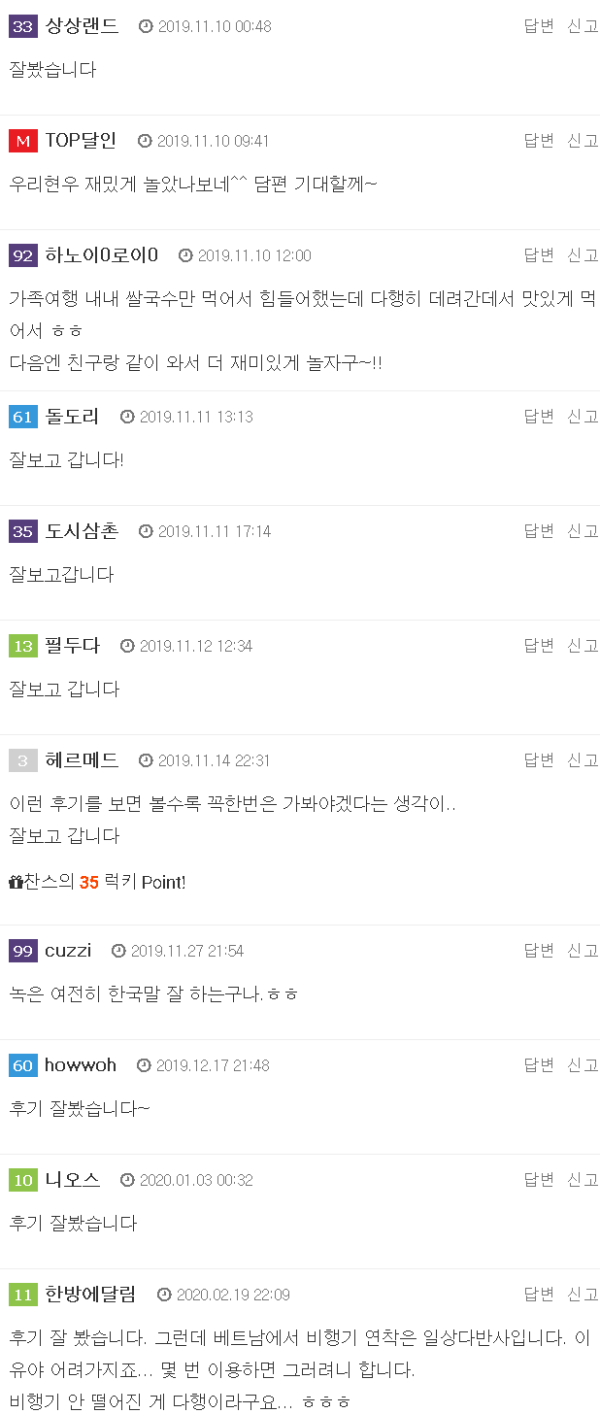Report 헤르메드's comment
600x1414 pixels.
point(582,760)
